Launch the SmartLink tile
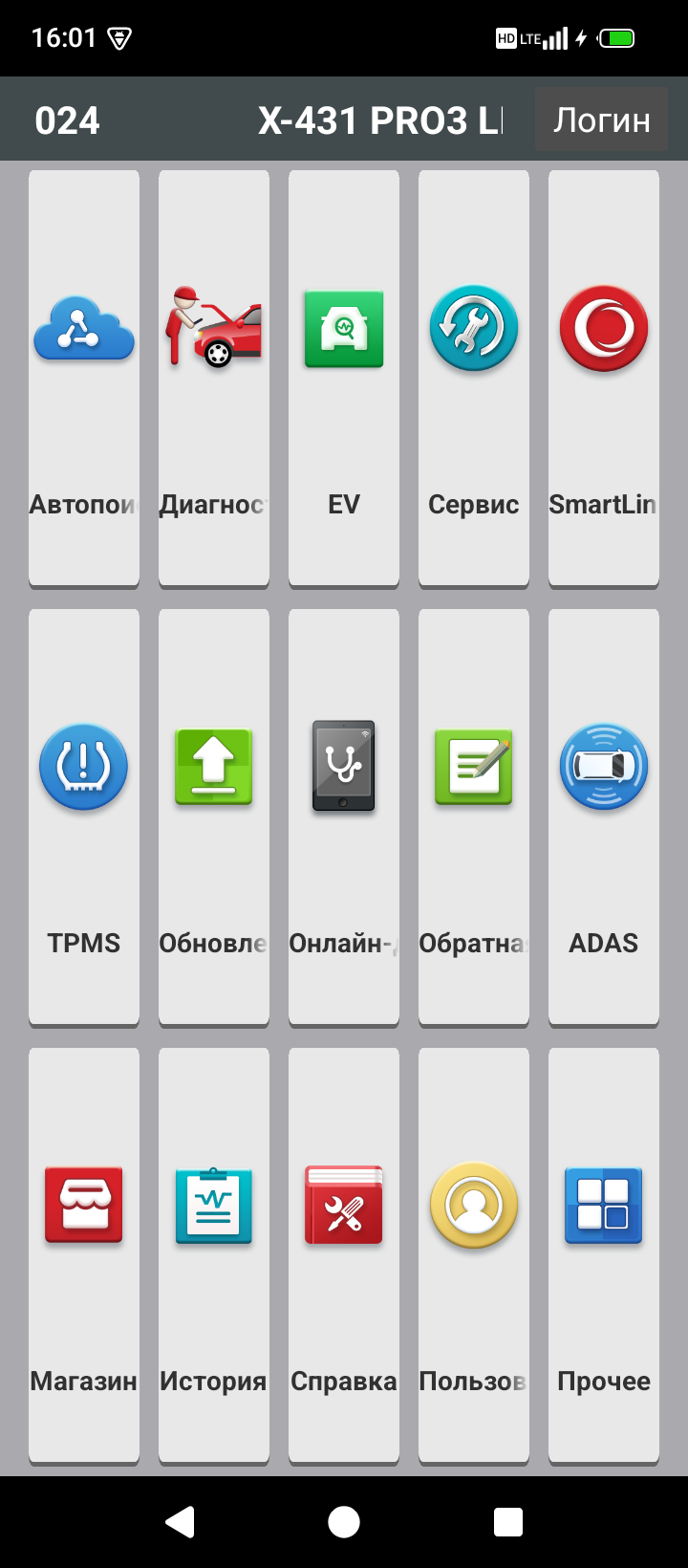Viewport: 688px width, 1568px height. [x=604, y=378]
